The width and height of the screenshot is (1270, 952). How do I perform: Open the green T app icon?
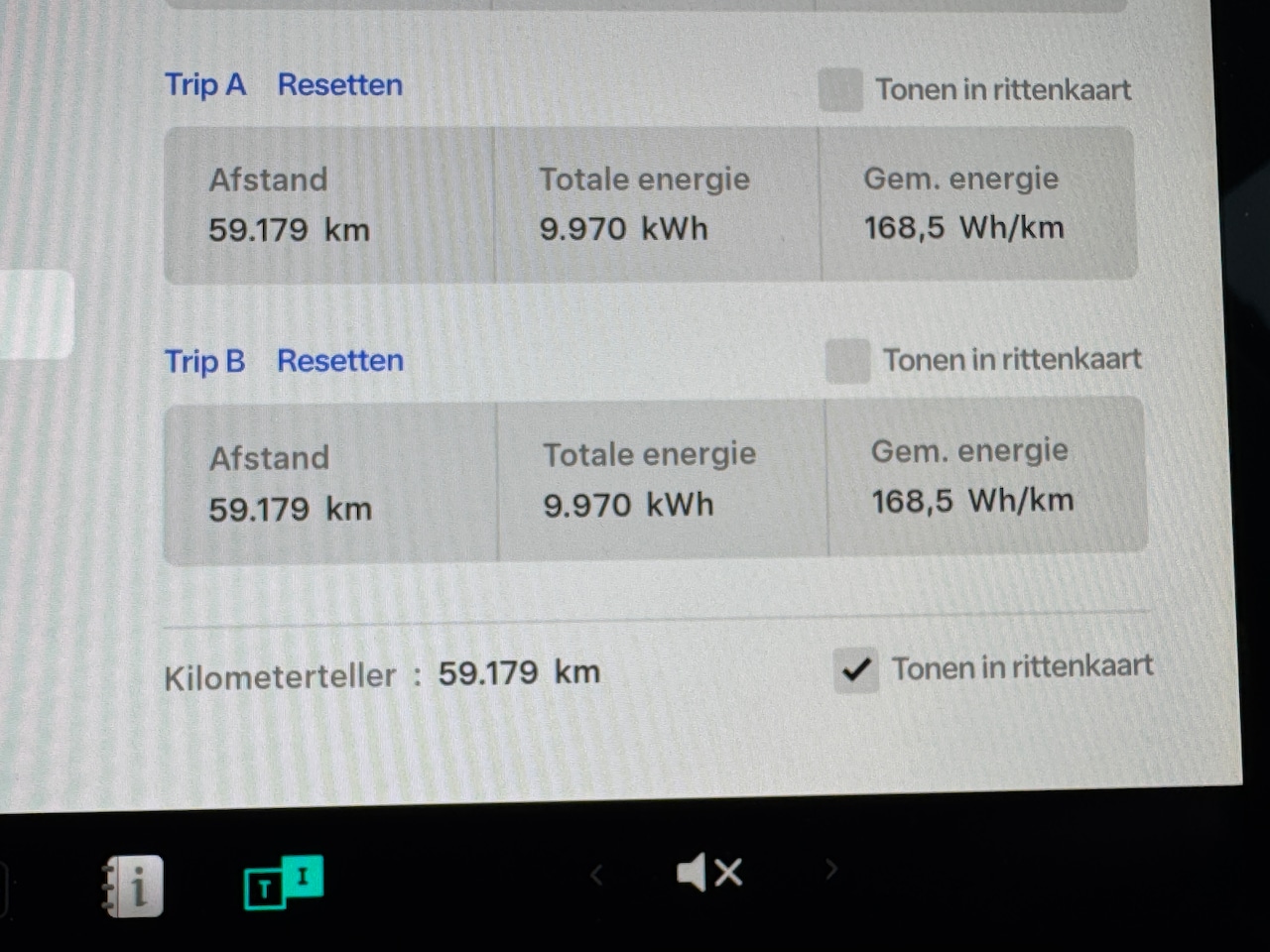tap(283, 882)
